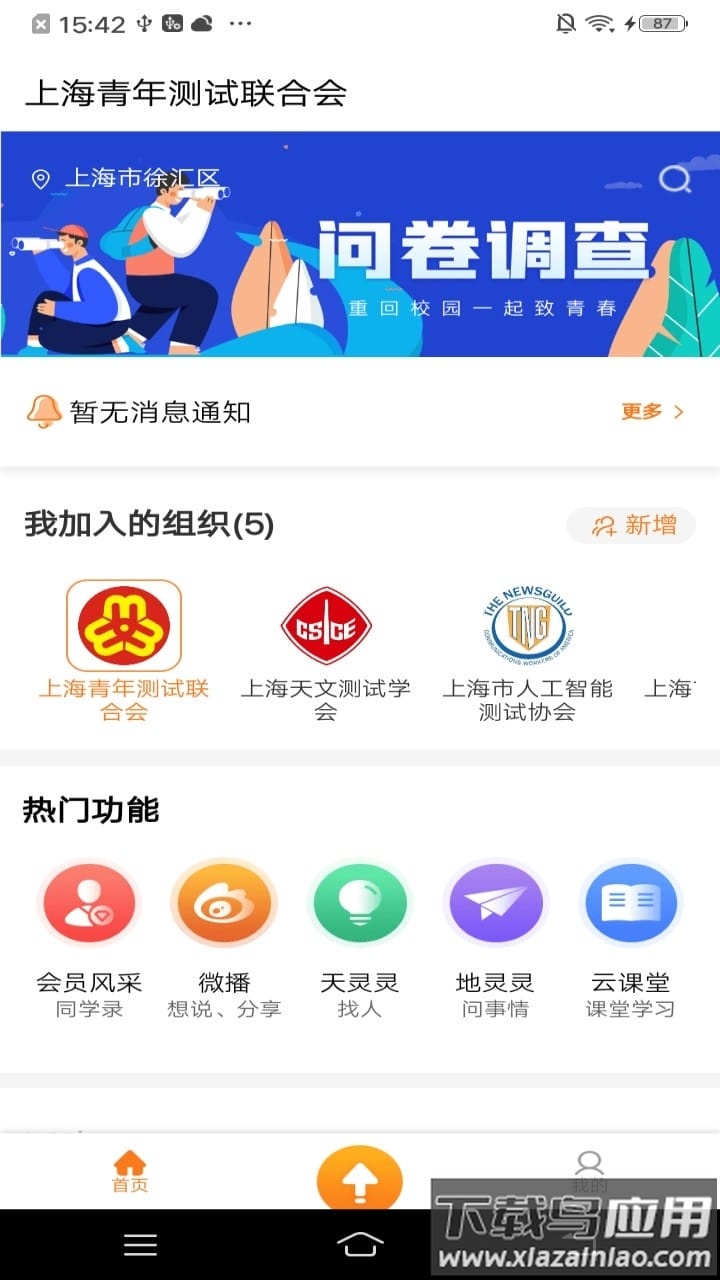Open the hamburger menu in navigation bar
720x1280 pixels.
coord(140,1245)
